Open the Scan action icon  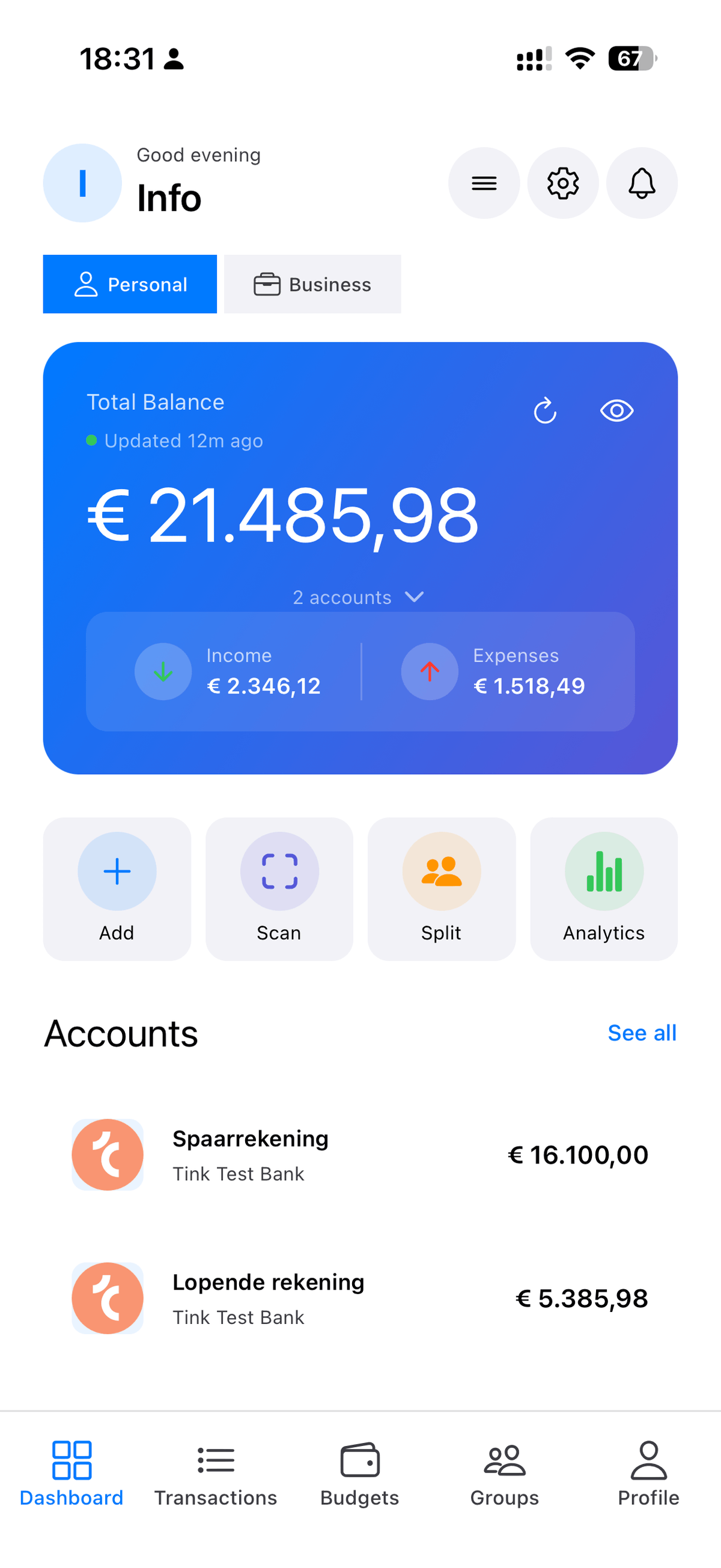click(x=279, y=871)
